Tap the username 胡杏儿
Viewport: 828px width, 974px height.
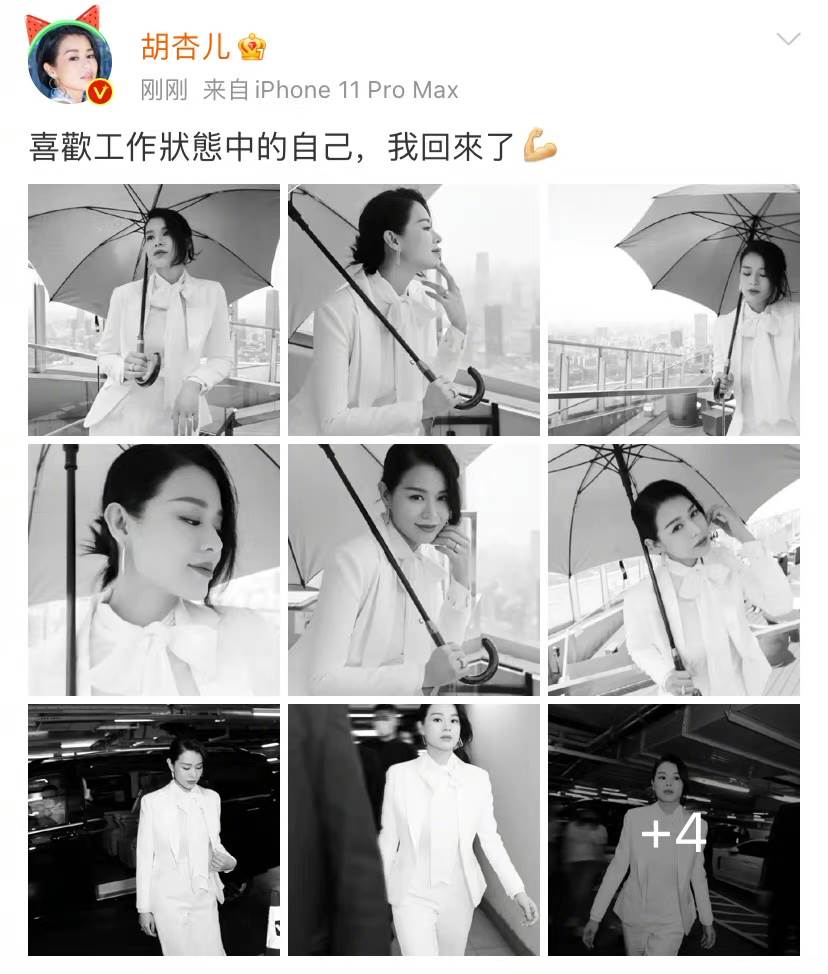[185, 47]
